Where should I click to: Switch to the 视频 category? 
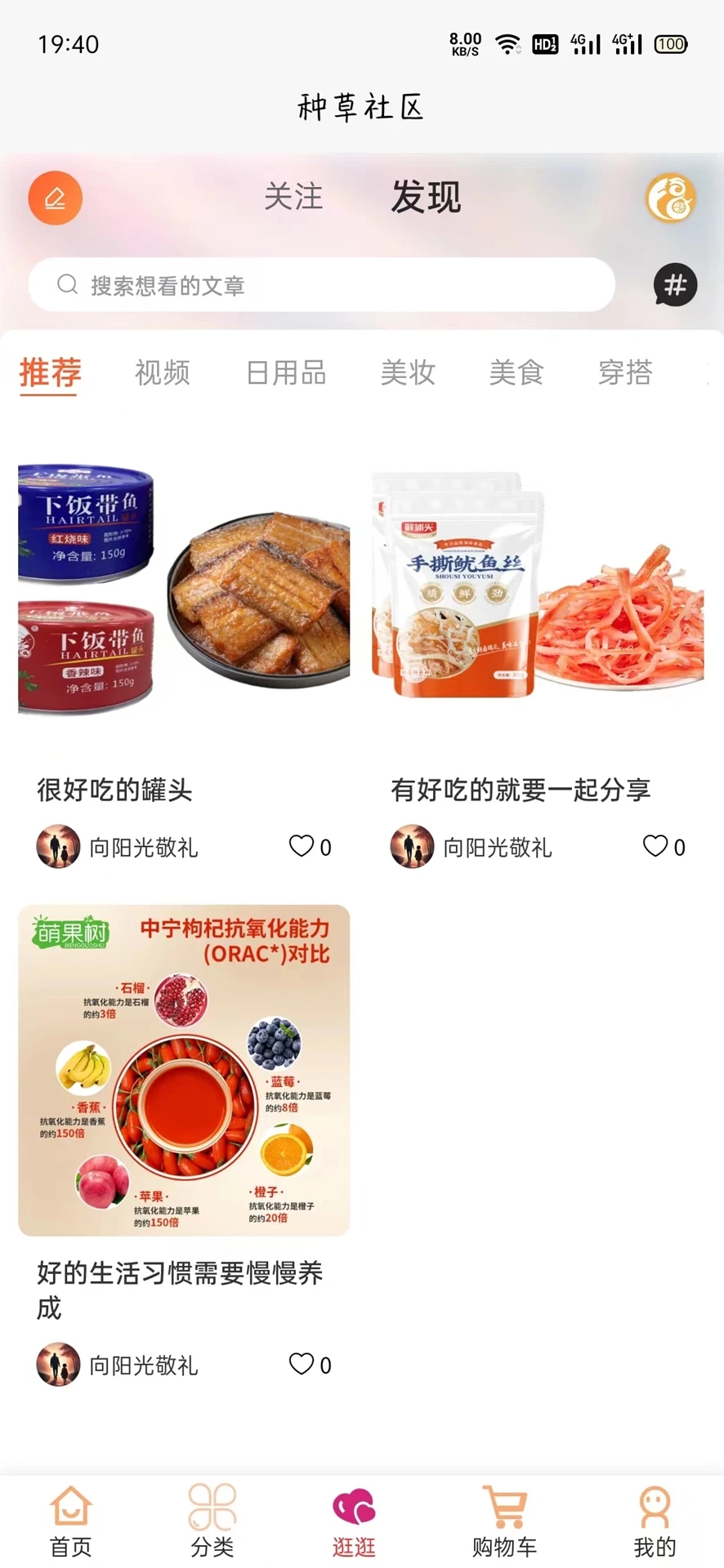(x=163, y=372)
